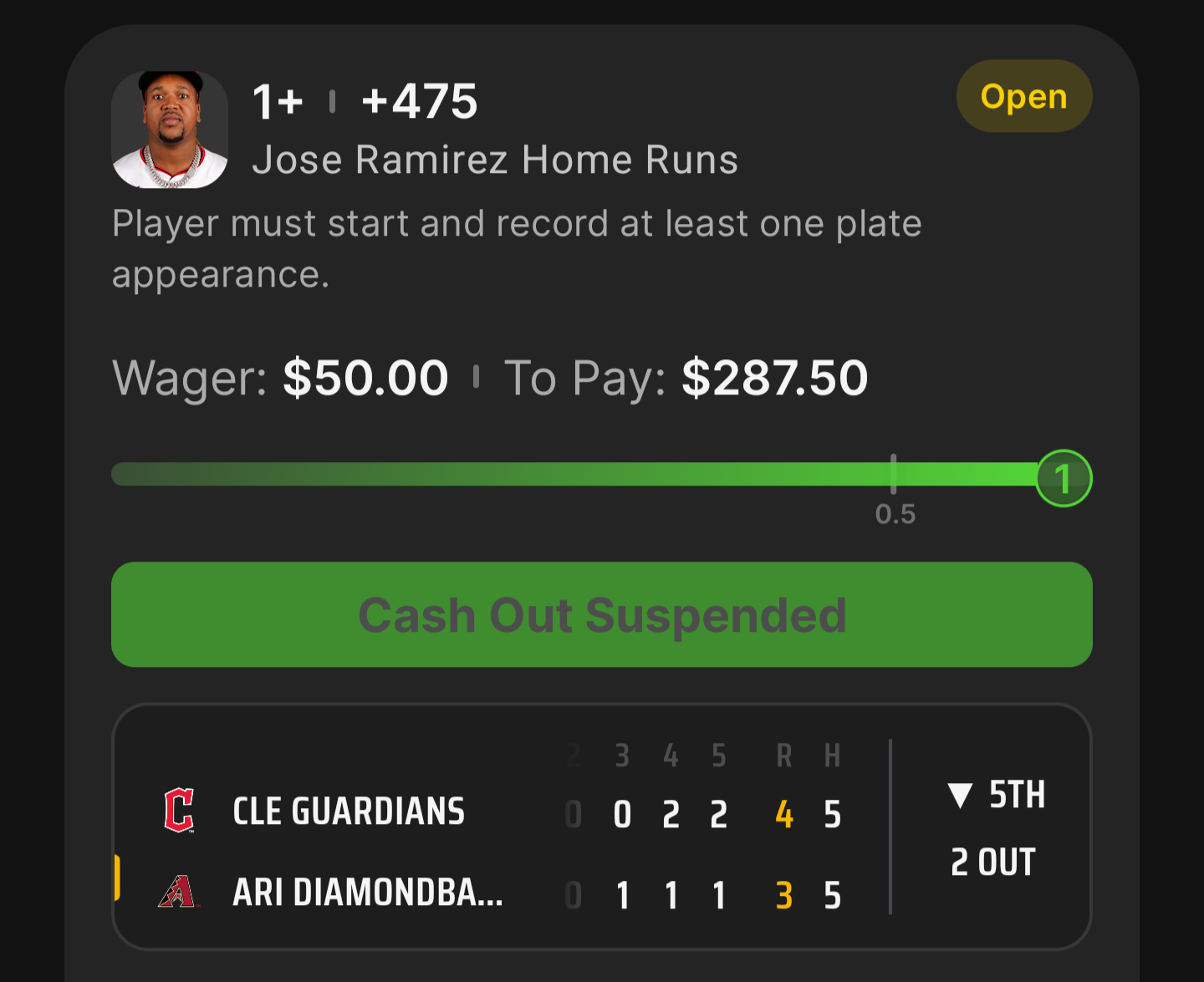Tap the Cash Out Suspended button
This screenshot has height=982, width=1204.
coord(601,614)
